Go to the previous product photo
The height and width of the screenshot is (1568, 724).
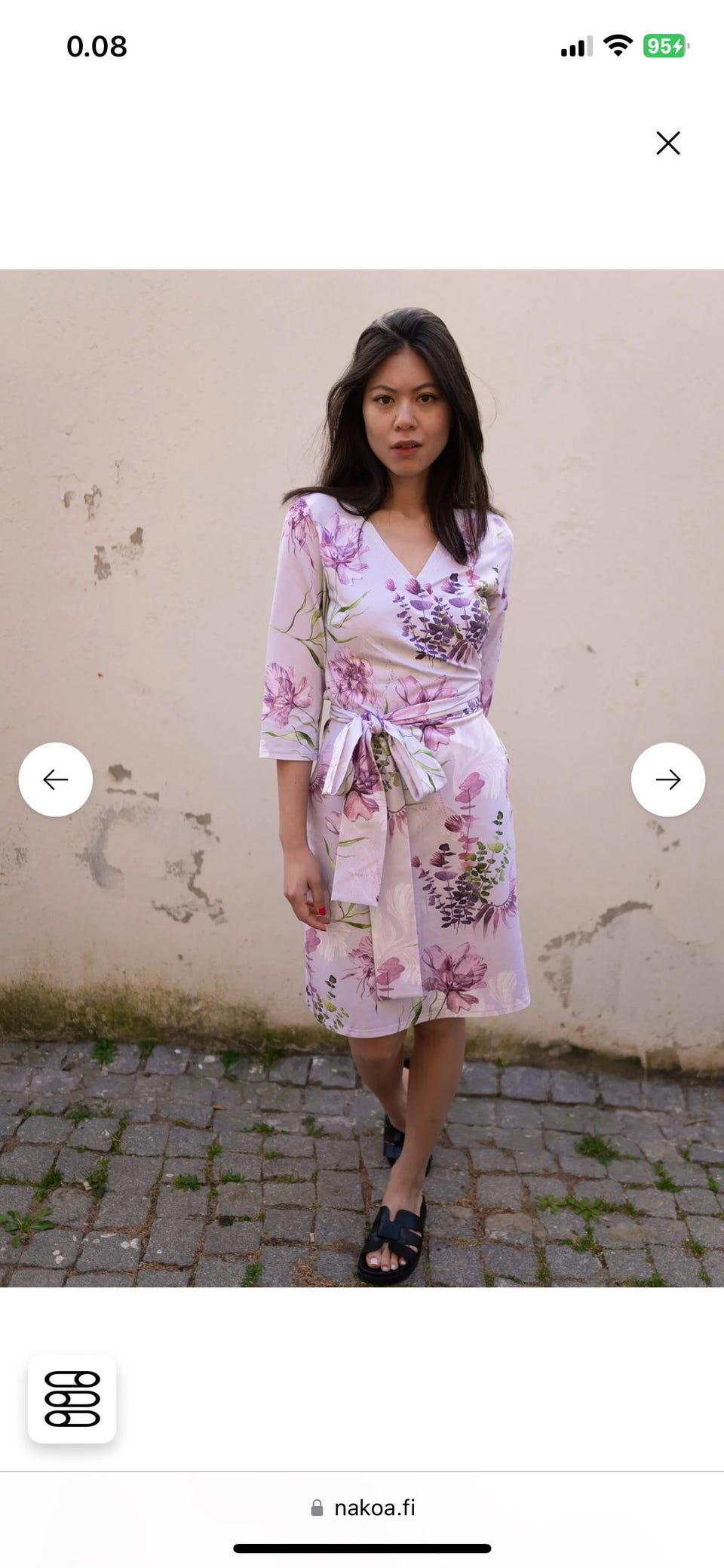pos(56,779)
